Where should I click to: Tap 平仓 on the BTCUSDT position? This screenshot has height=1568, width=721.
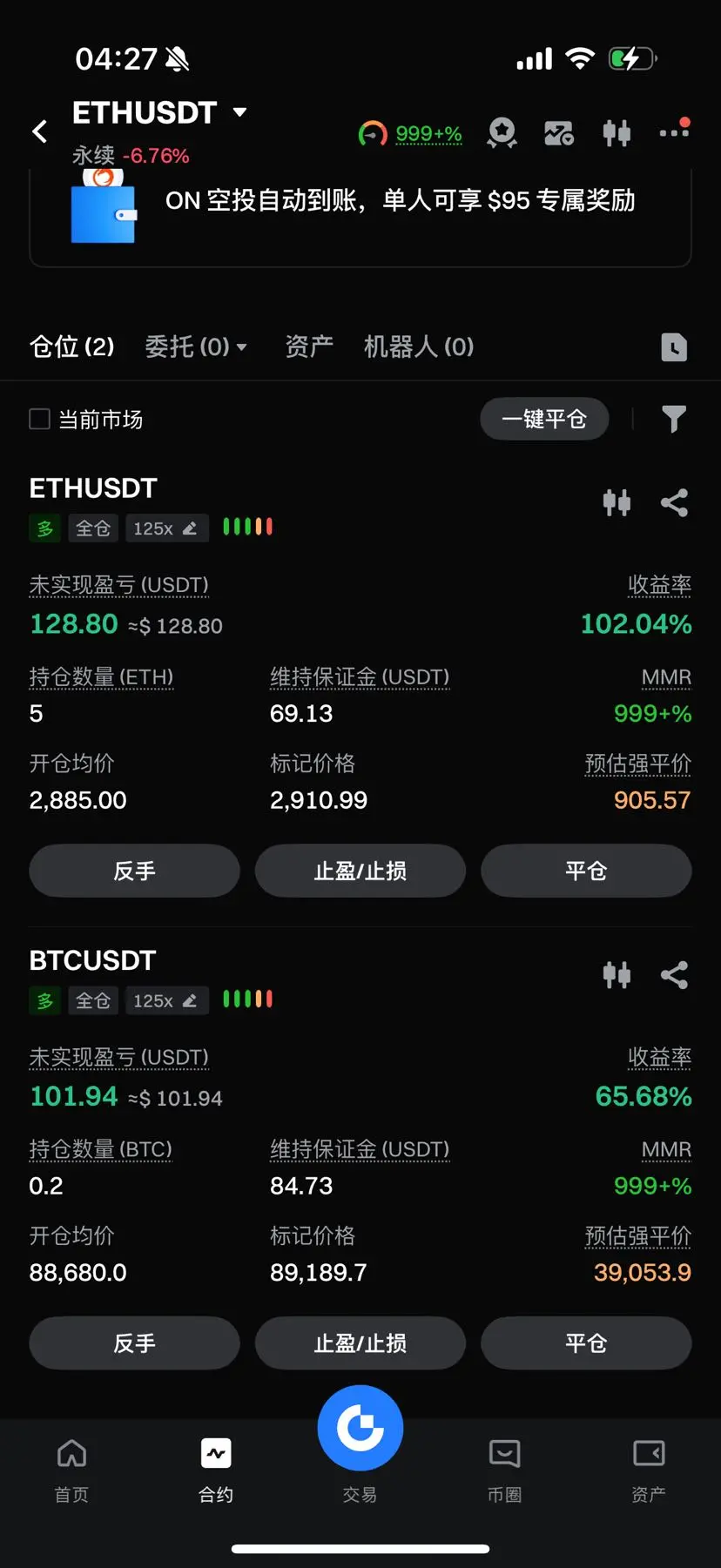point(586,1343)
